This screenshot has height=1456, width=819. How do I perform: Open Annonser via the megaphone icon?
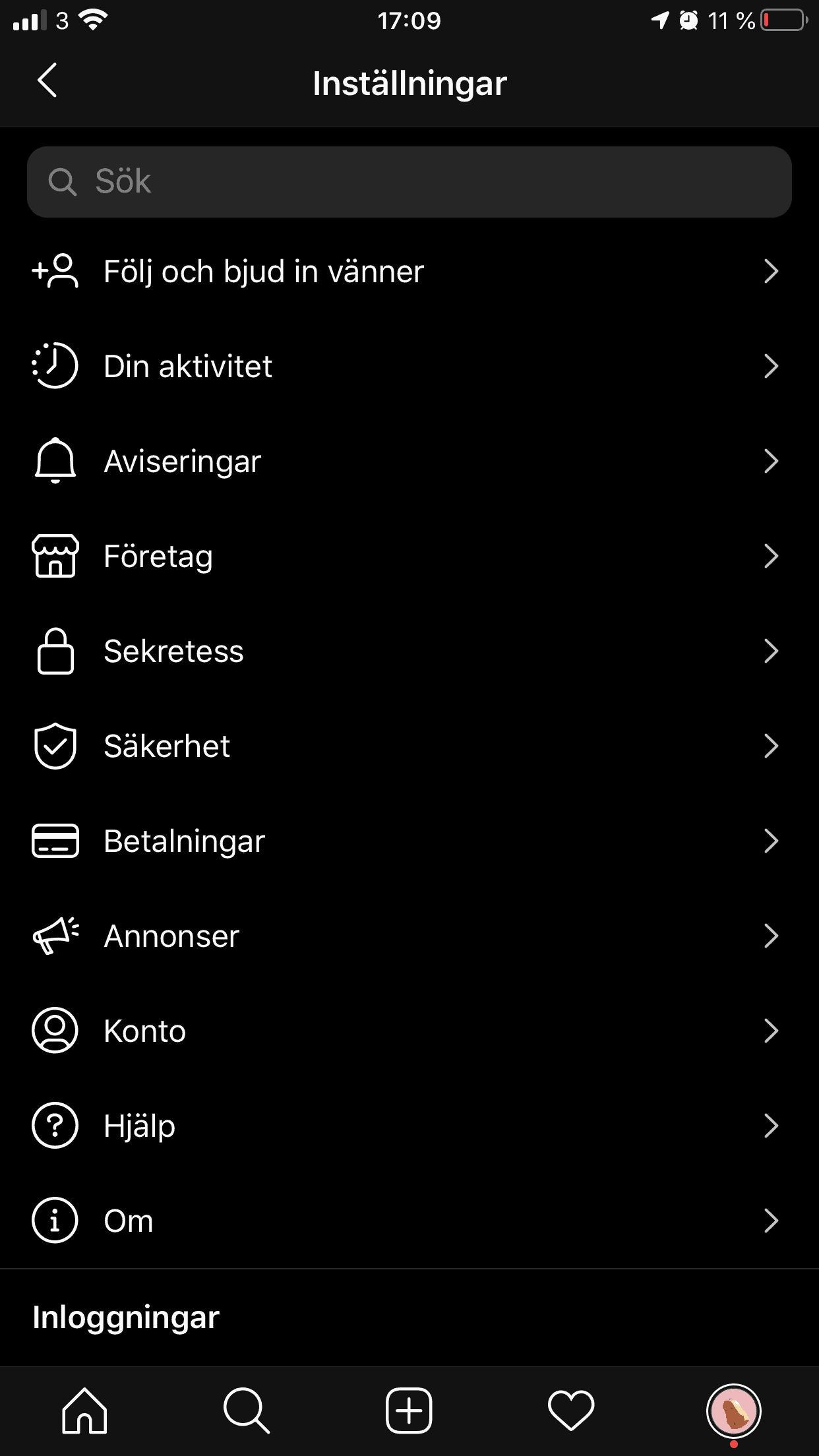pyautogui.click(x=55, y=936)
